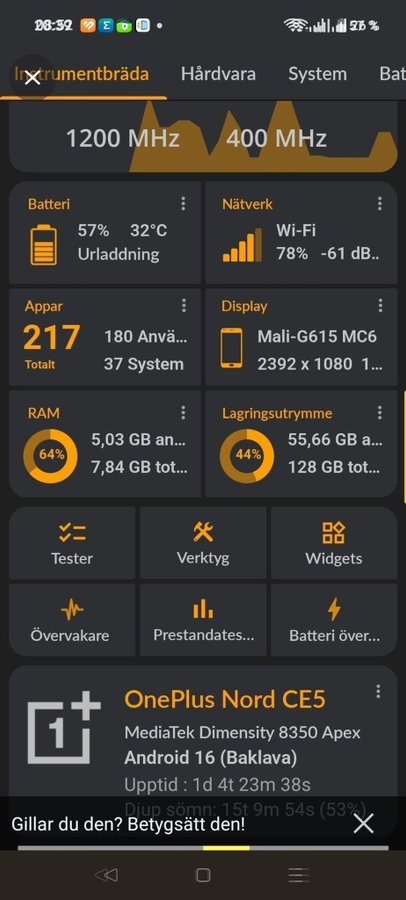Go to the system home screen
The image size is (406, 900).
point(203,875)
